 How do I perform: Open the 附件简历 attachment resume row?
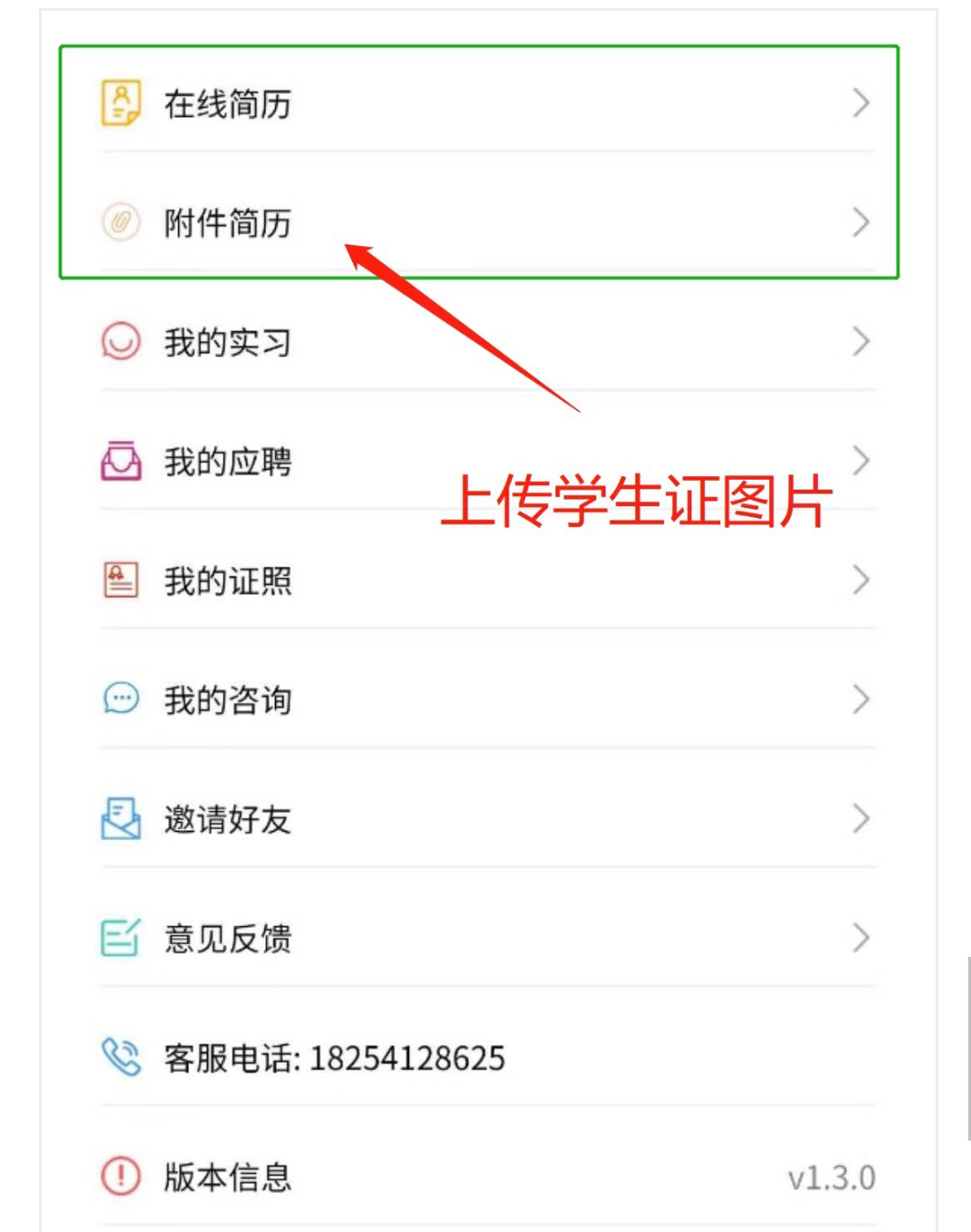226,223
